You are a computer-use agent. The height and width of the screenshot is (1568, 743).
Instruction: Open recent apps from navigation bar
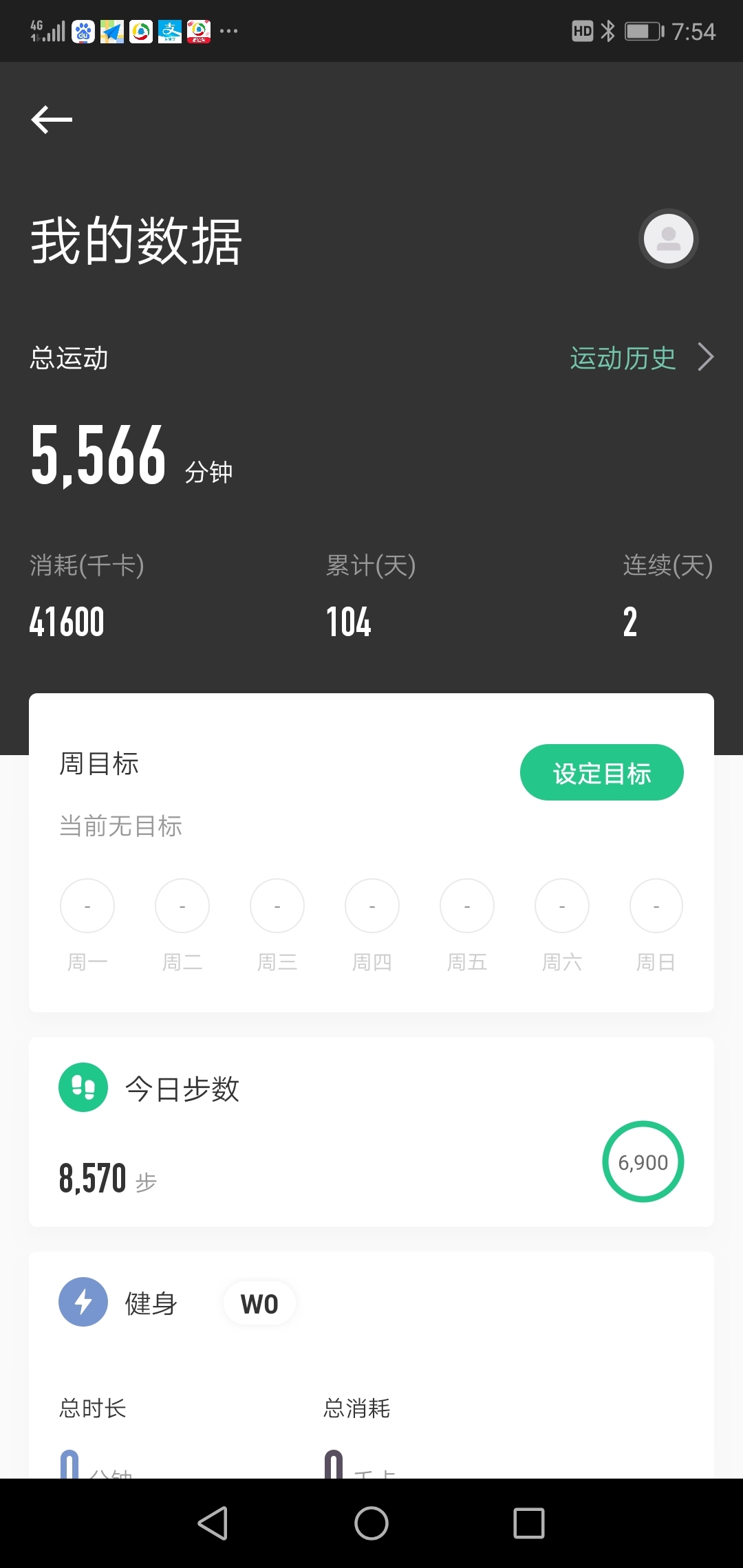pyautogui.click(x=529, y=1523)
